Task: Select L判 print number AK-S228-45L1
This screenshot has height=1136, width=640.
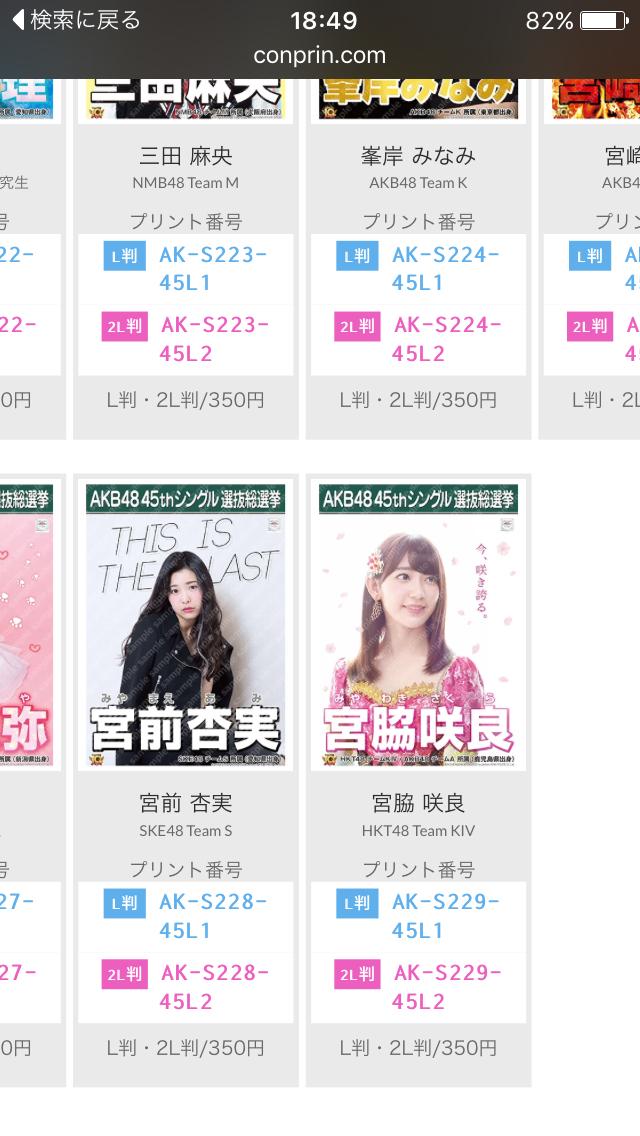Action: point(212,916)
